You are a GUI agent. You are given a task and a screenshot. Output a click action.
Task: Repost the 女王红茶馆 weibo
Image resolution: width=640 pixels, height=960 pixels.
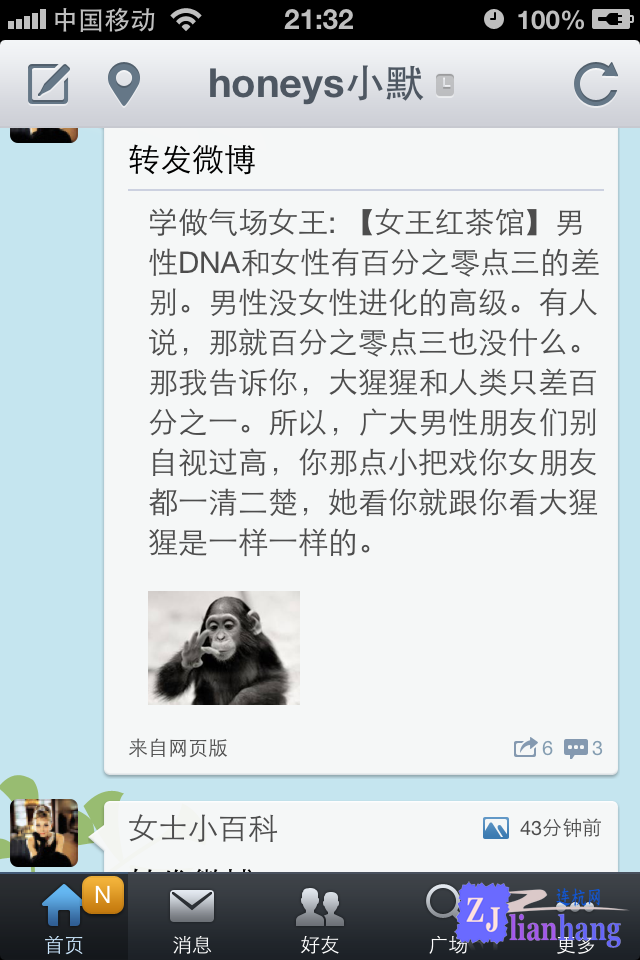click(533, 748)
